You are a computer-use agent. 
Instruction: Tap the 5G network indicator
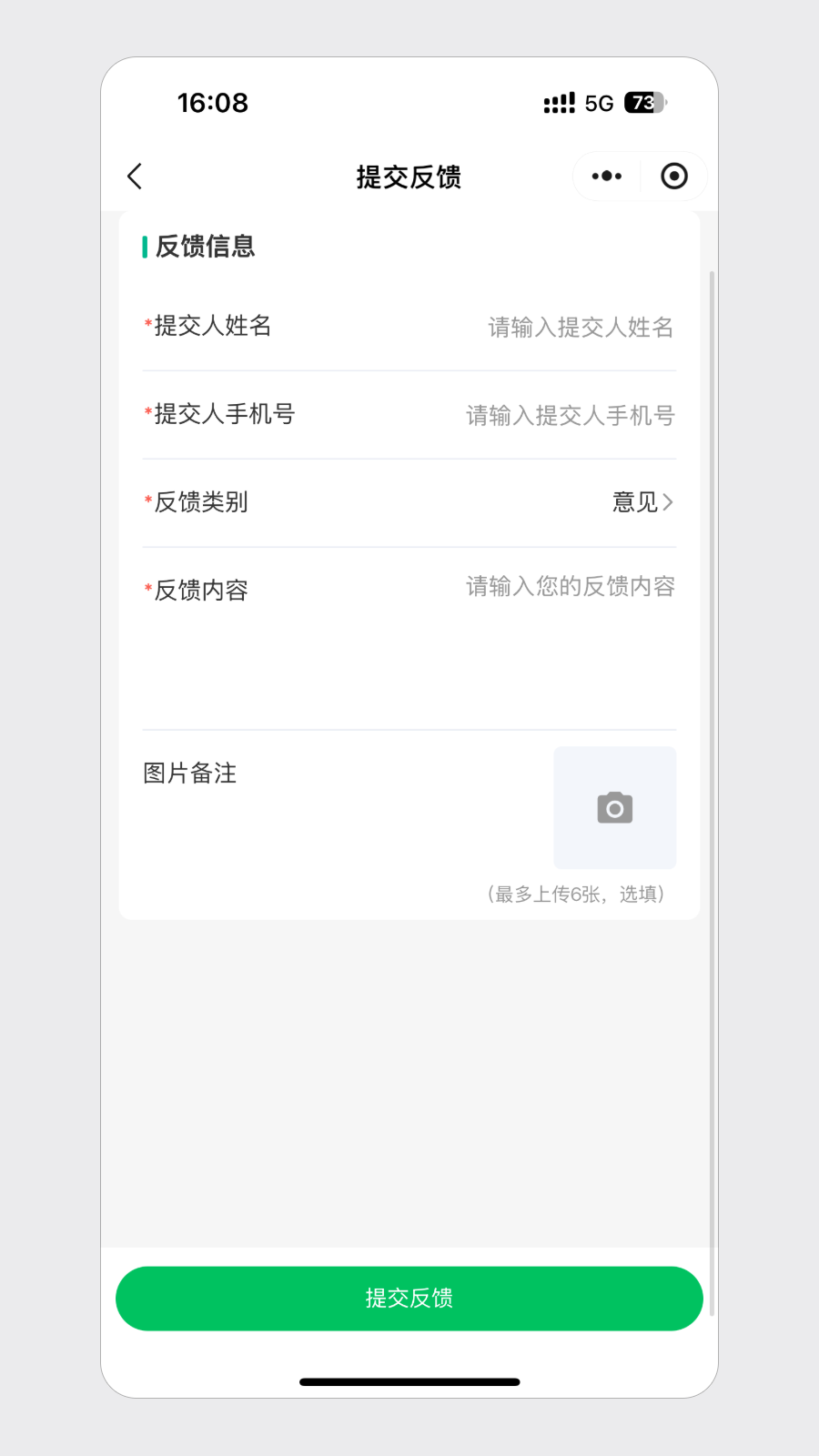point(601,103)
